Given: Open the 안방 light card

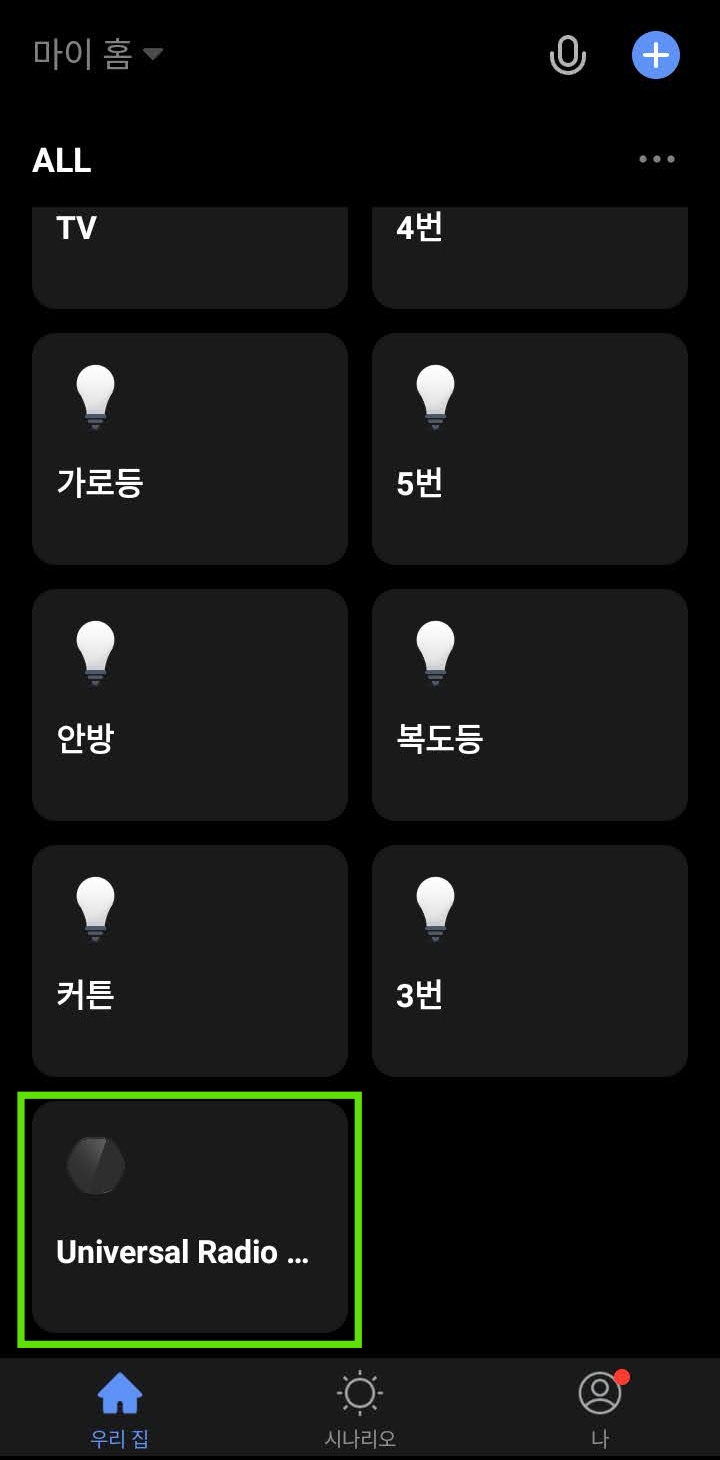Looking at the screenshot, I should pos(190,705).
